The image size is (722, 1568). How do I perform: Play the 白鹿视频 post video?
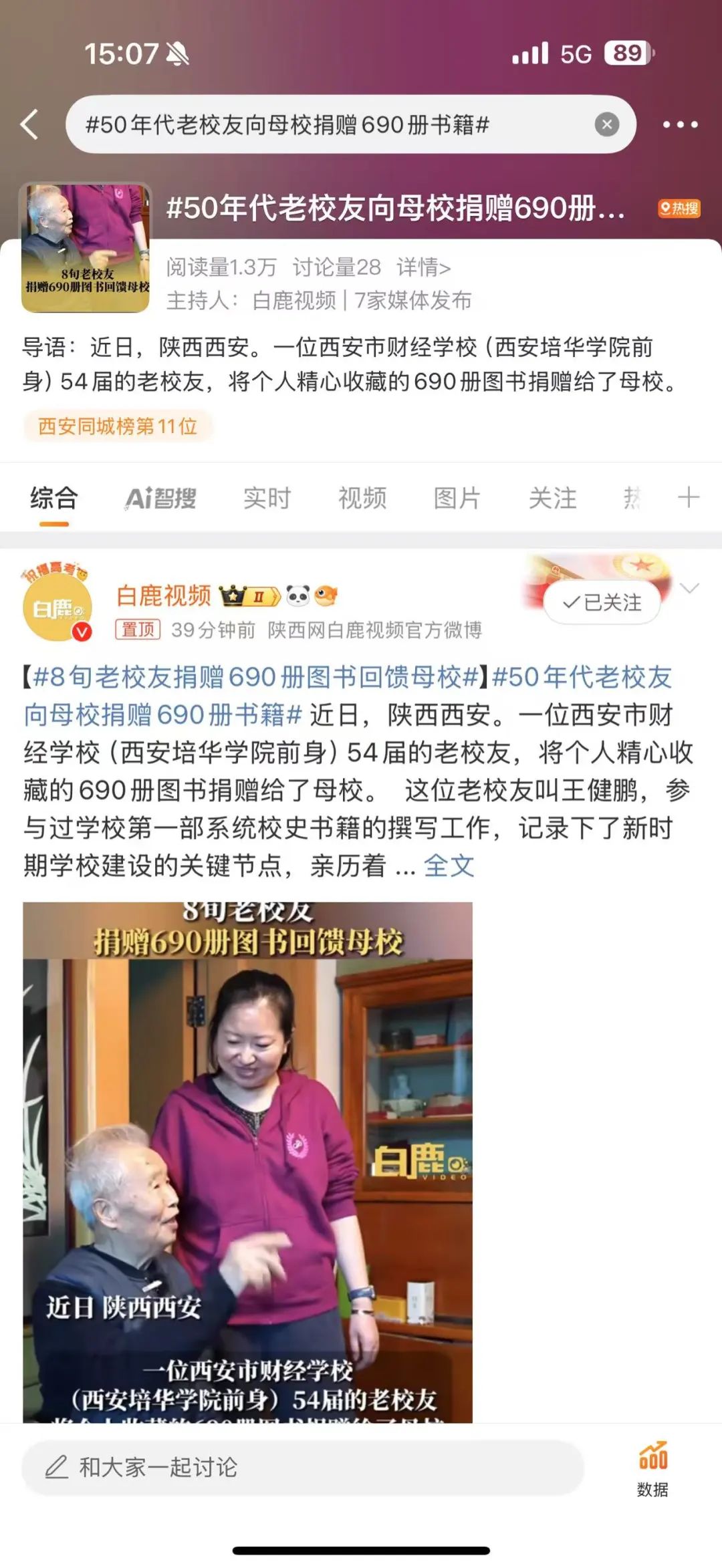247,1163
